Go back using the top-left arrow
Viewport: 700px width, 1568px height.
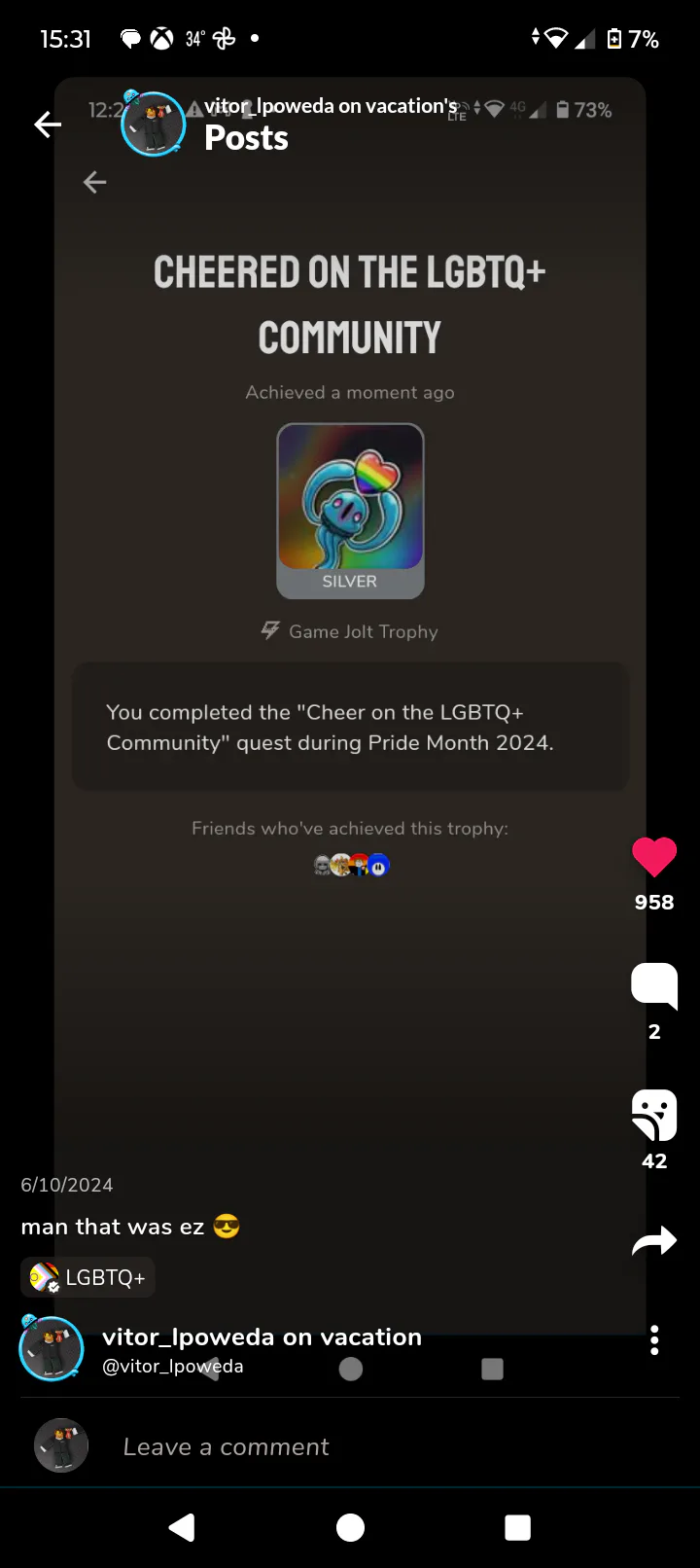(x=48, y=125)
